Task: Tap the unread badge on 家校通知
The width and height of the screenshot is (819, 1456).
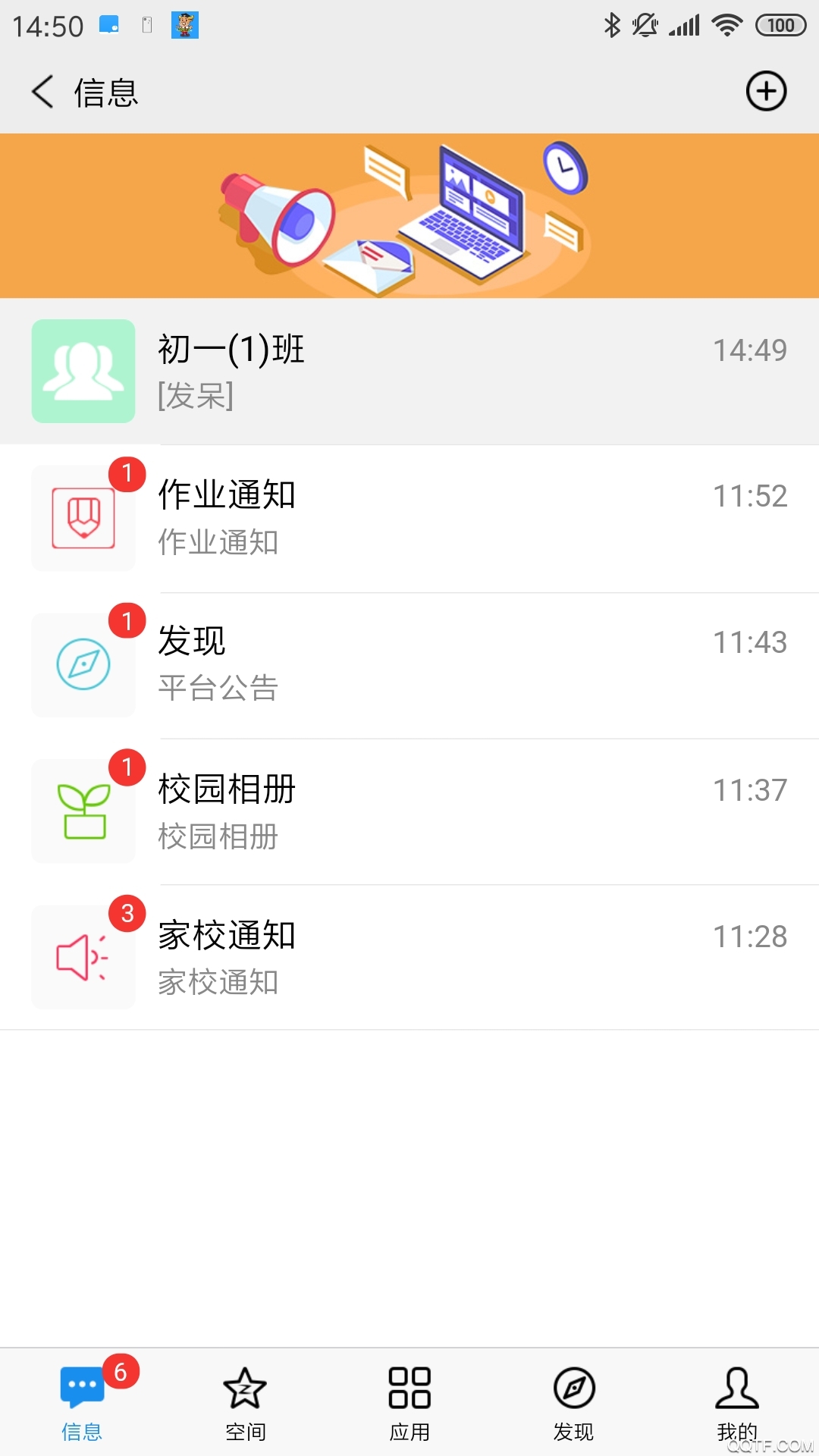Action: [x=127, y=914]
